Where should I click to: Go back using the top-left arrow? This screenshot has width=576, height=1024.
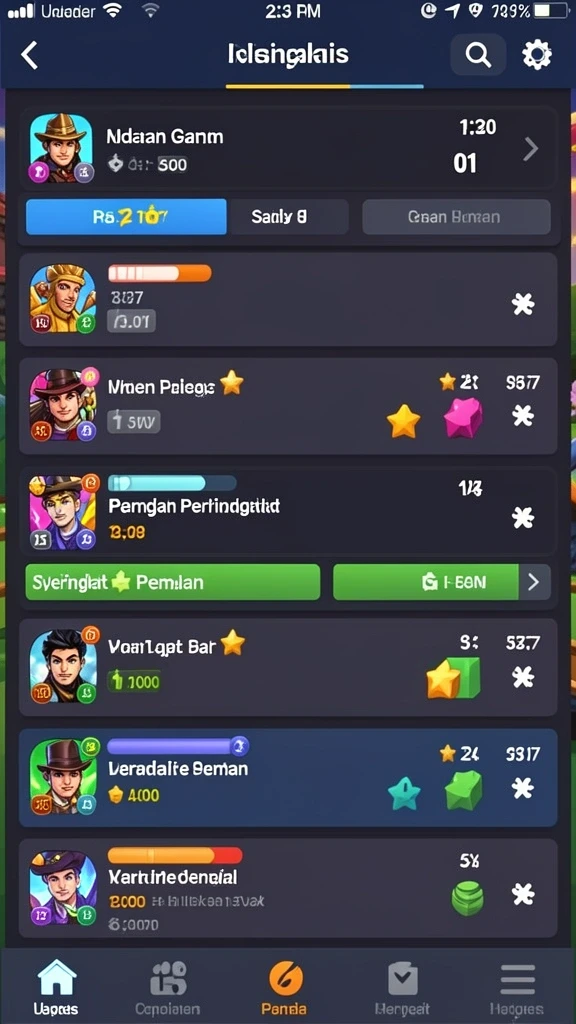coord(29,56)
